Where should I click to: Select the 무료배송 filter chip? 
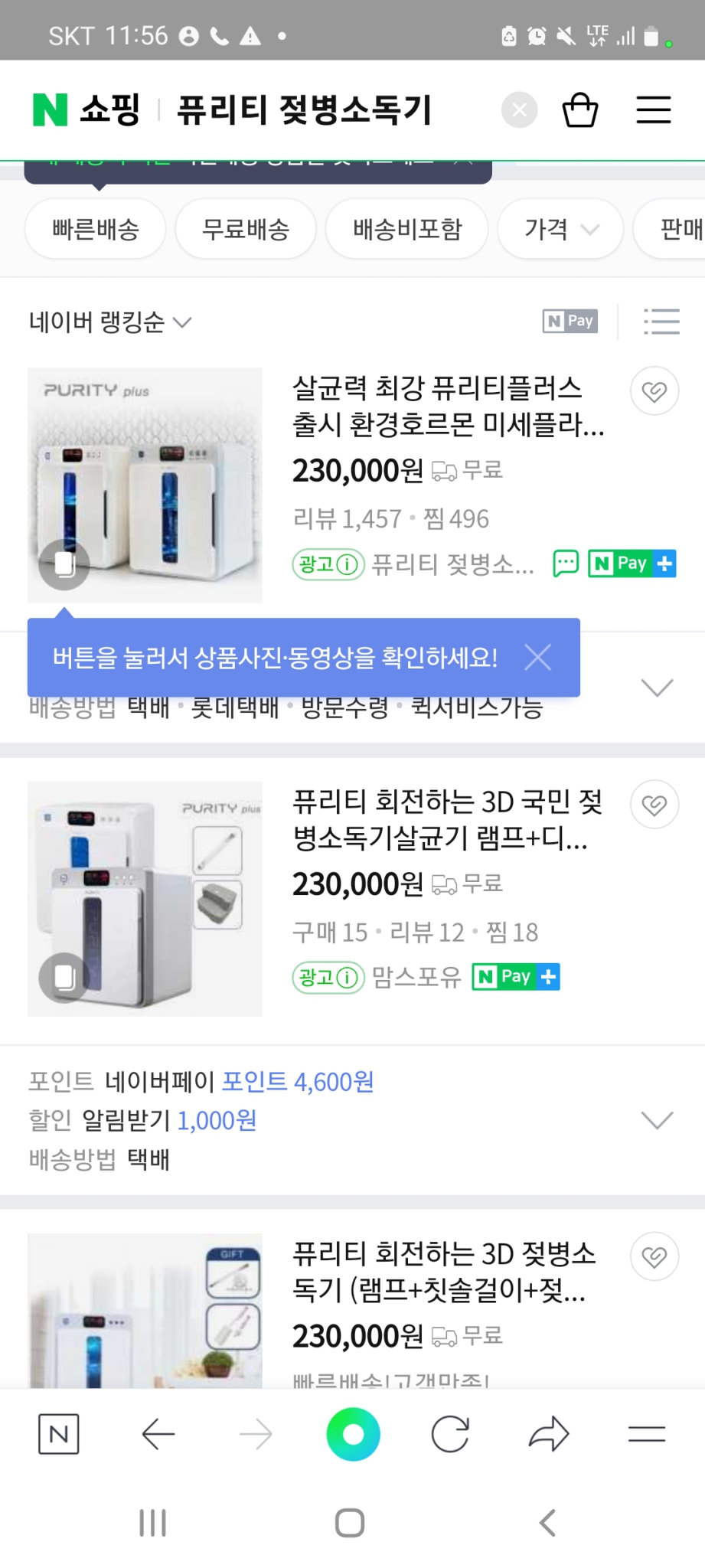pos(245,228)
